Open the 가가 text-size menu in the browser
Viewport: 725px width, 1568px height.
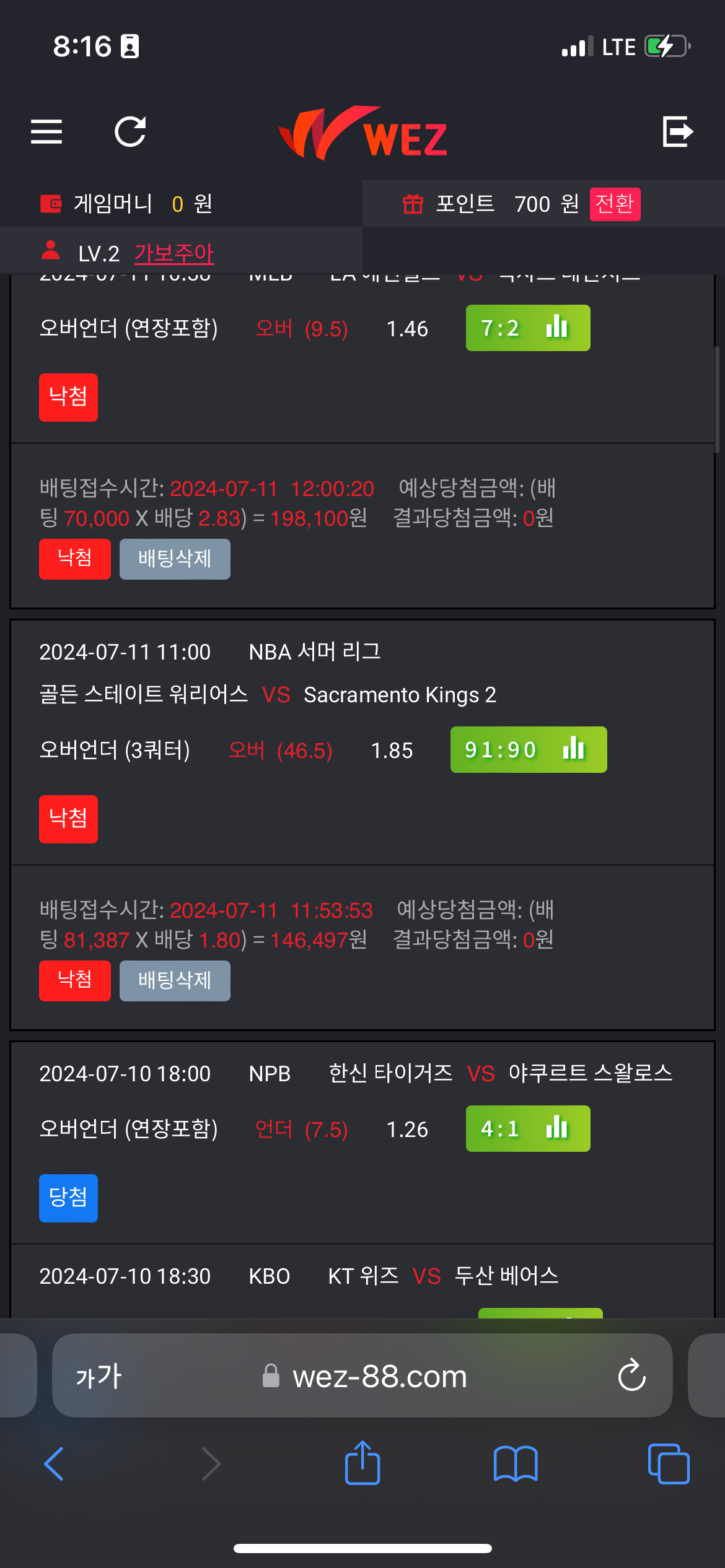click(99, 1376)
